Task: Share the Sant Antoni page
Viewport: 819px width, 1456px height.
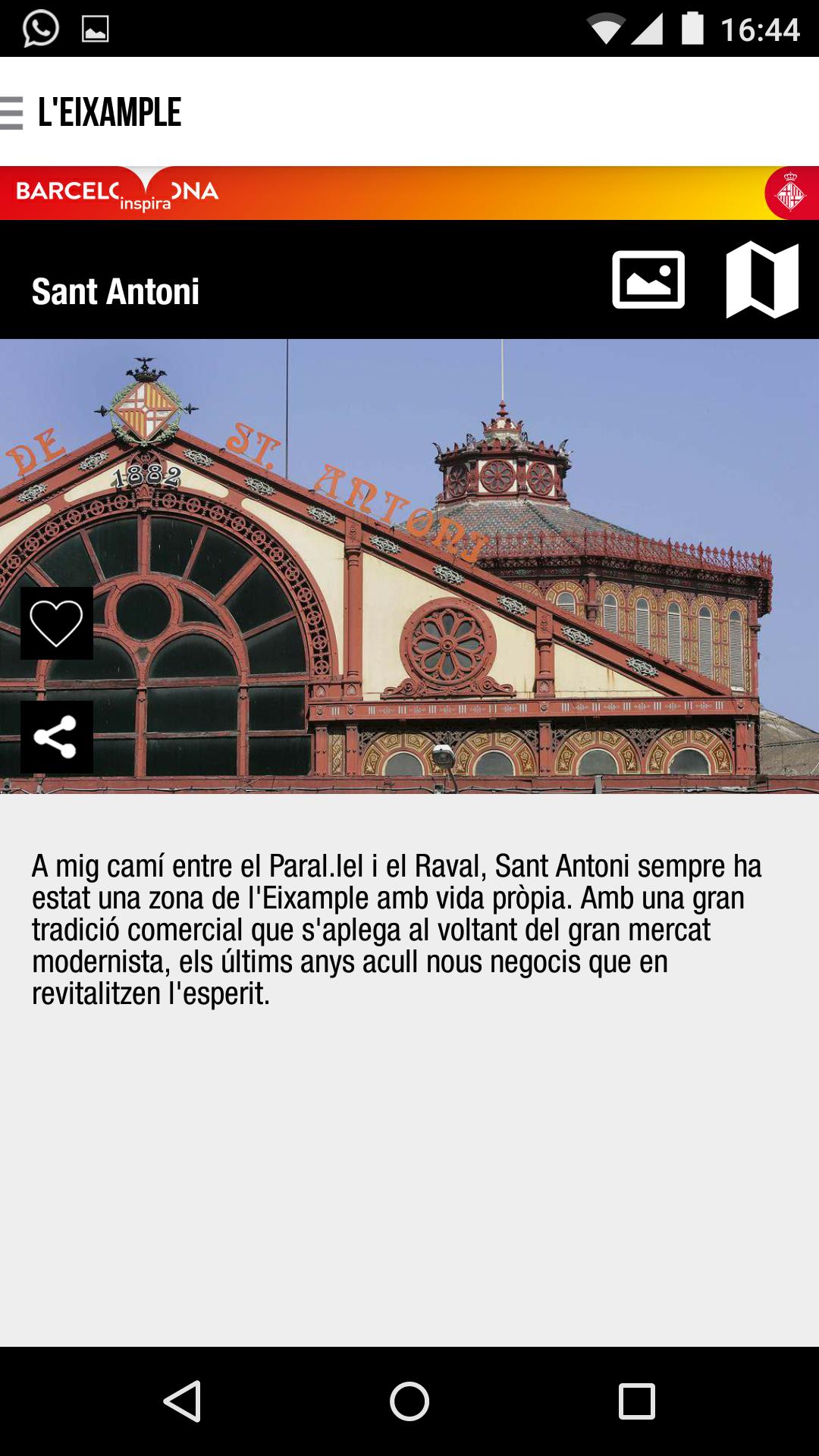Action: pos(57,737)
